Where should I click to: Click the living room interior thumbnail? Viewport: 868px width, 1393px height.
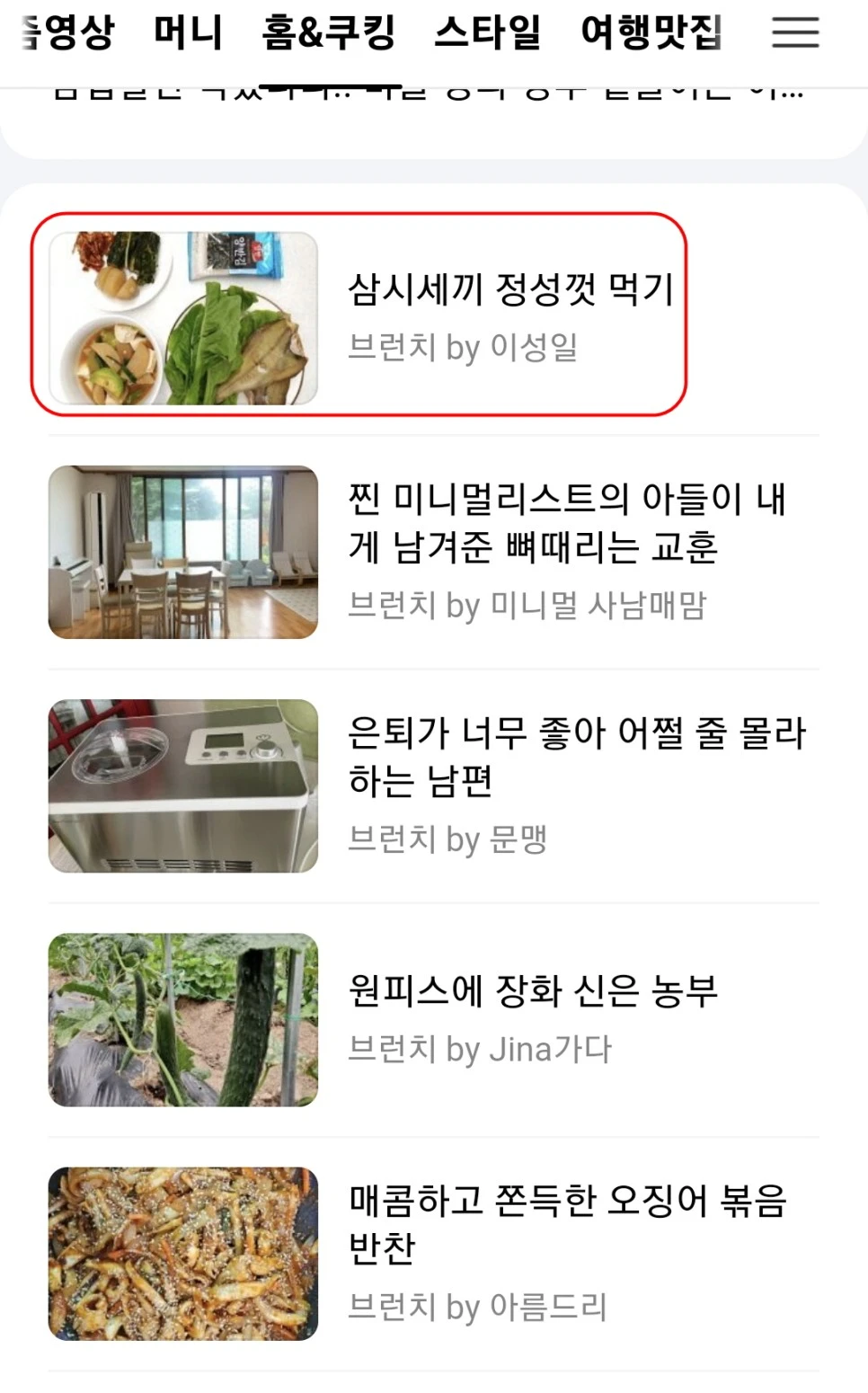click(183, 549)
